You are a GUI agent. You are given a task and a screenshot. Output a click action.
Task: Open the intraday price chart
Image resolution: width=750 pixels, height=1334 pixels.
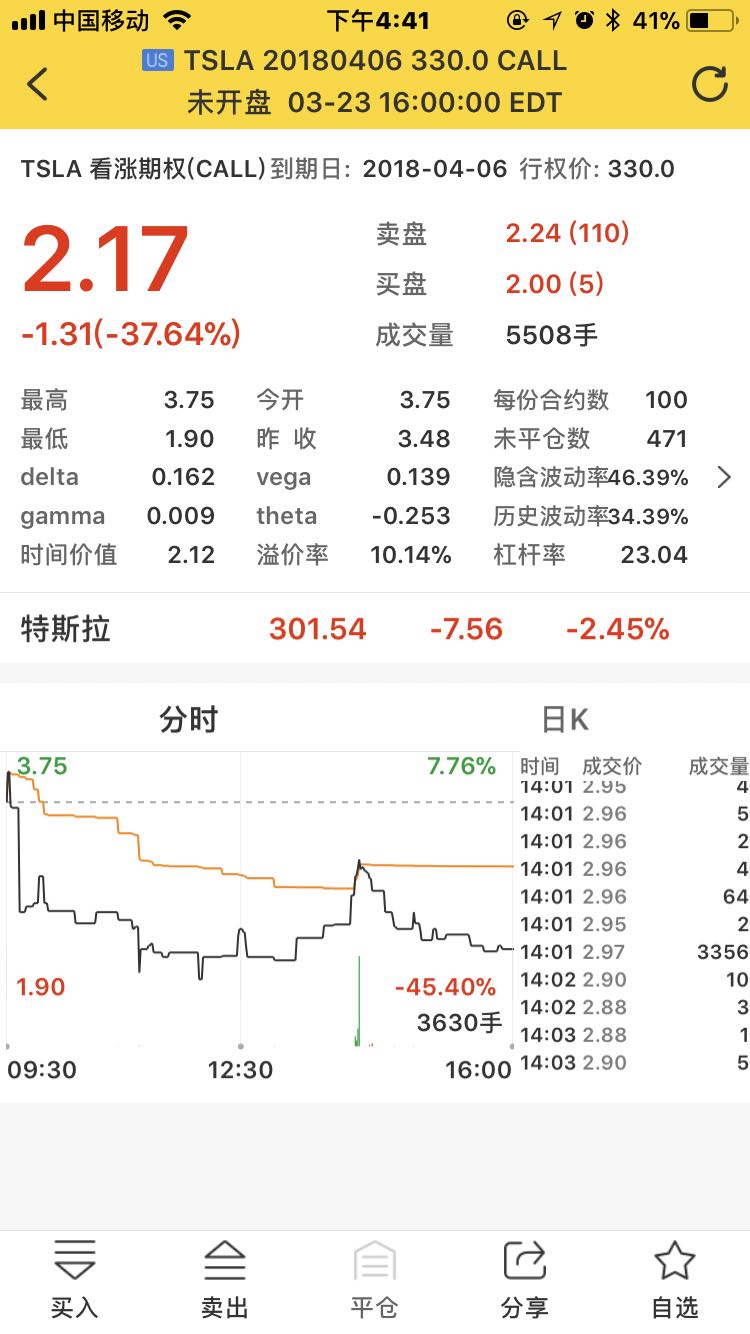tap(260, 900)
